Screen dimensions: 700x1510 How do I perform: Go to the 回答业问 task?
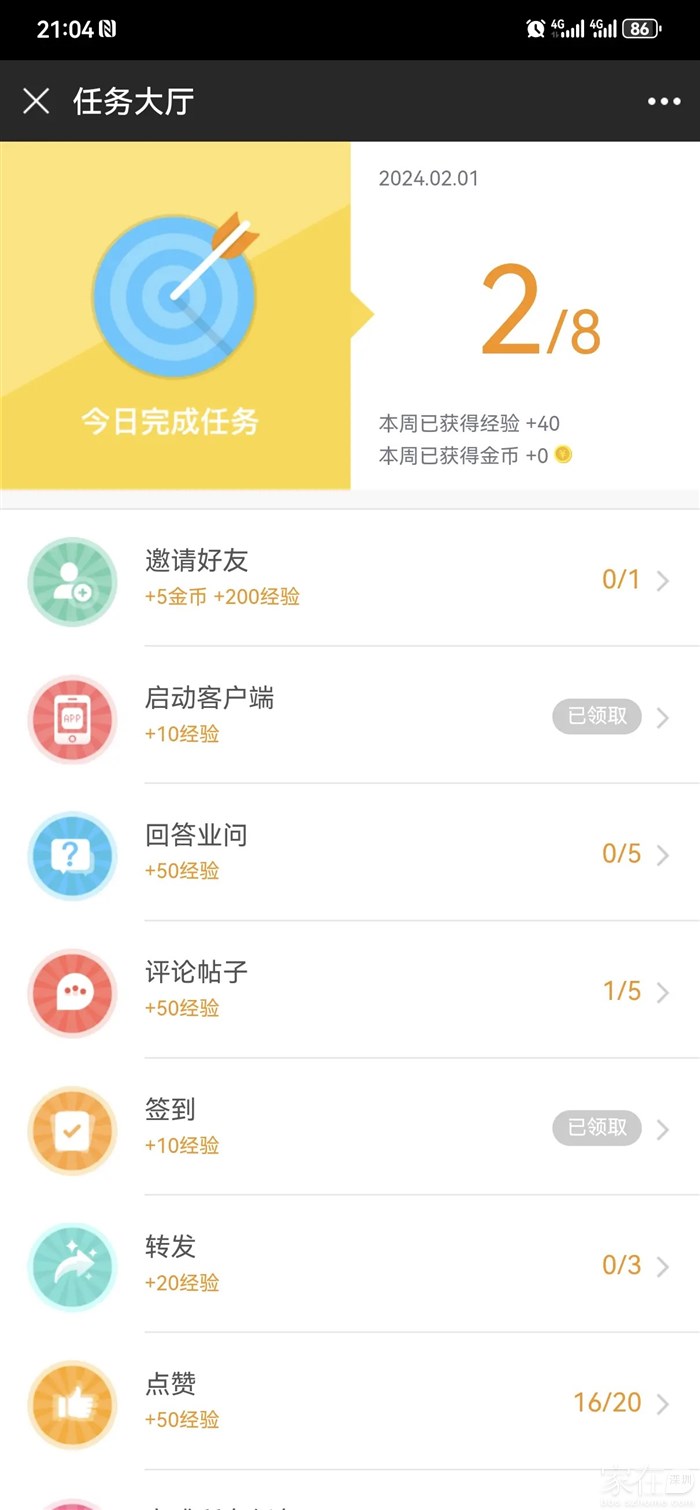[x=350, y=853]
